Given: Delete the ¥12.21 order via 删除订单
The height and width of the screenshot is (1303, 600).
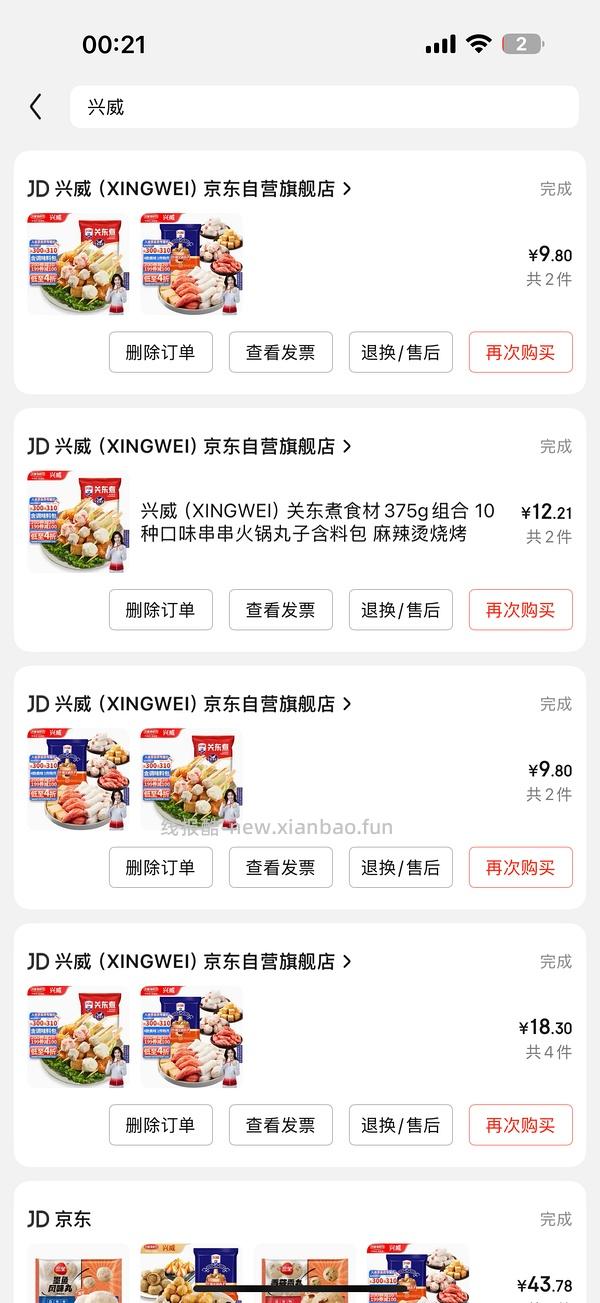Looking at the screenshot, I should point(160,610).
